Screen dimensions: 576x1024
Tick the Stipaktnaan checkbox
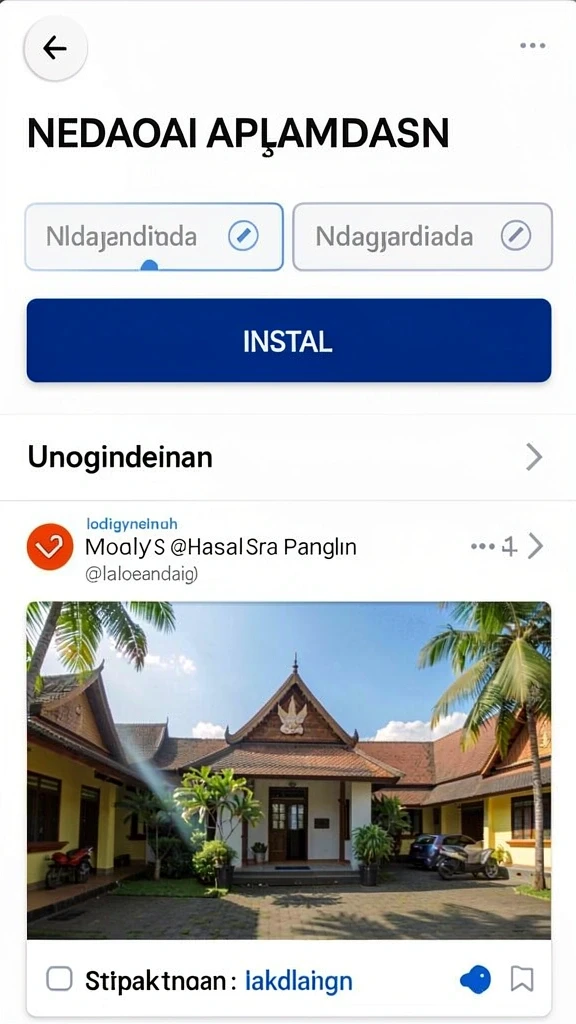59,979
